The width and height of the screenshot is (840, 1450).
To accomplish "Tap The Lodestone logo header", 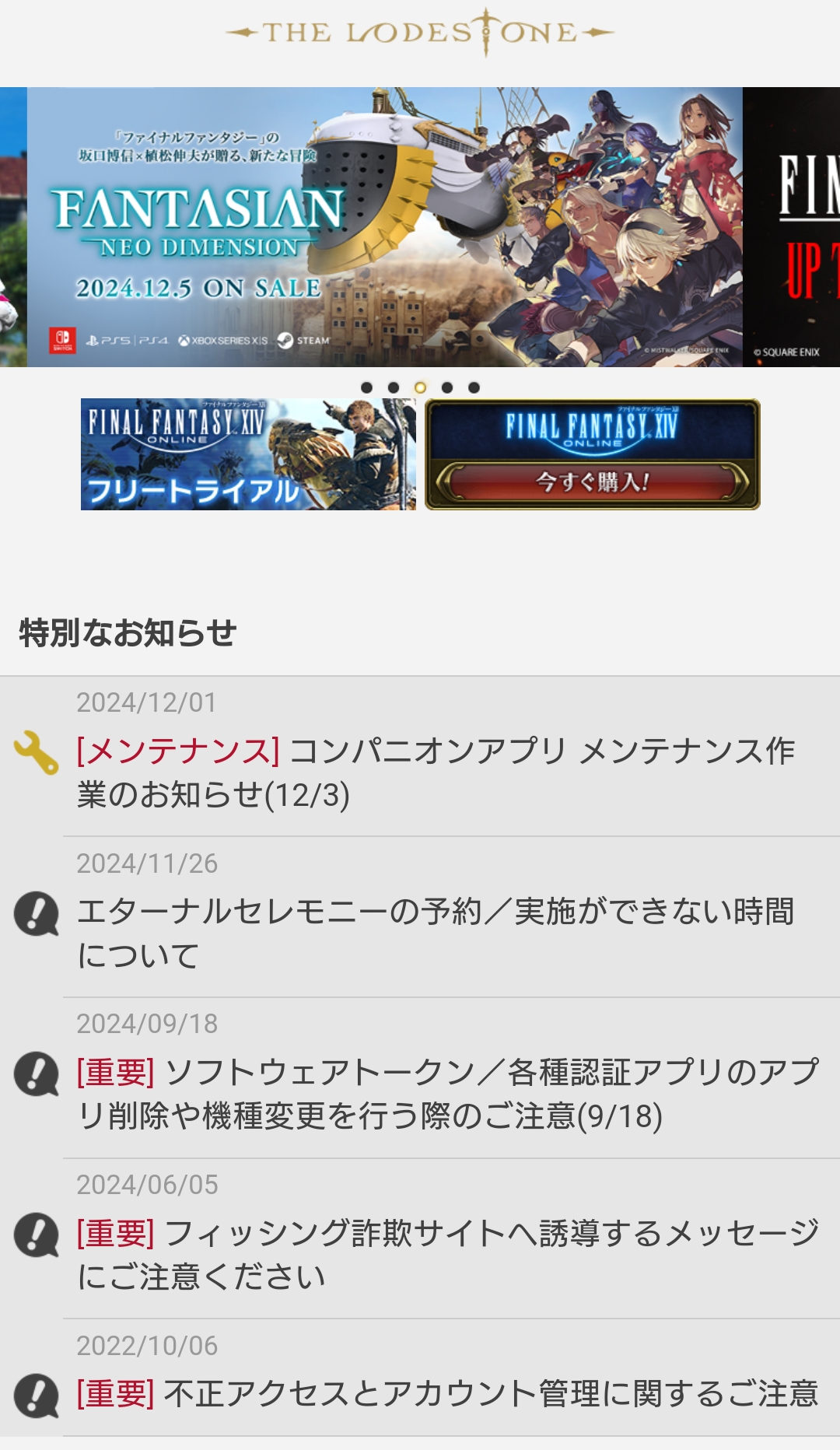I will tap(420, 33).
